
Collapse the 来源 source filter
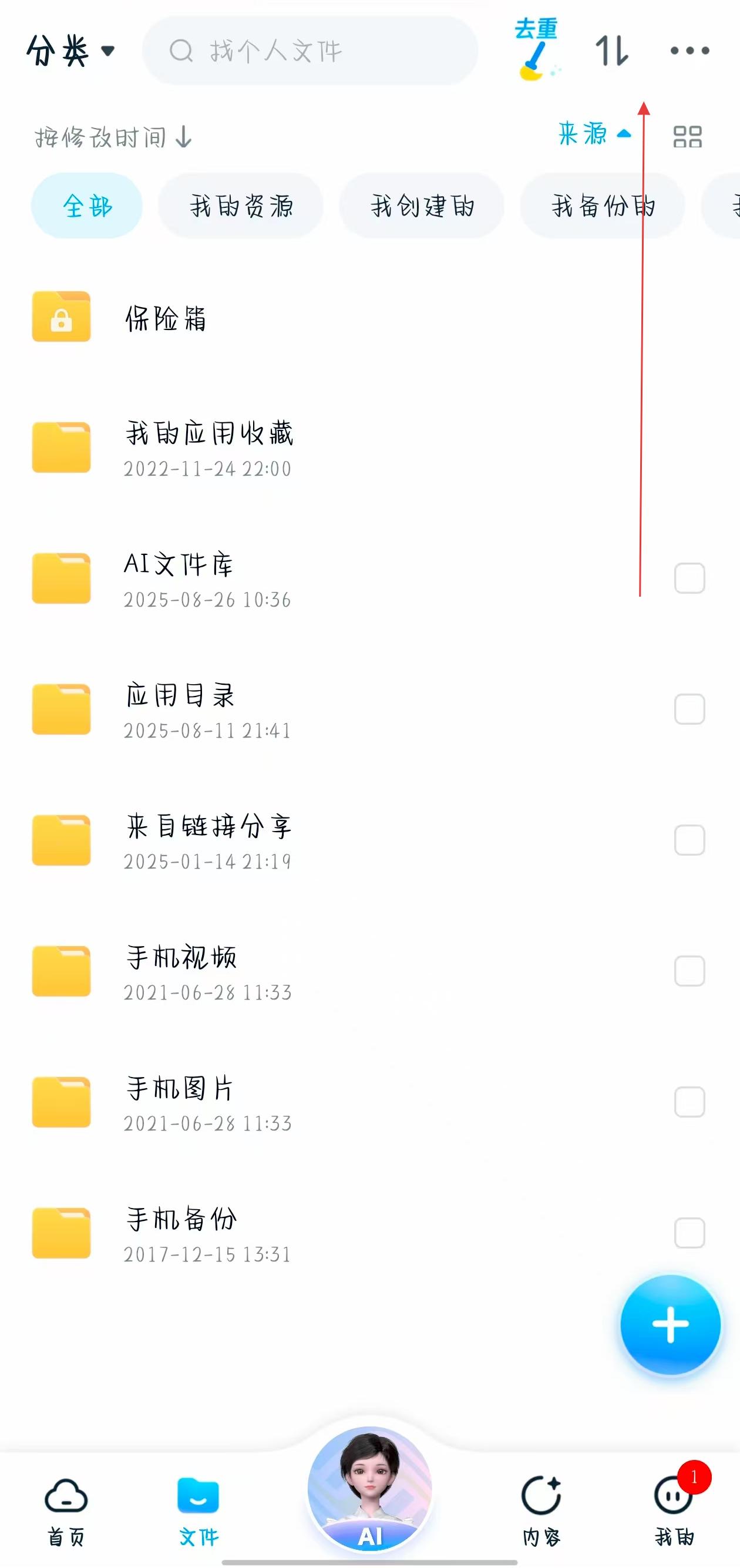(593, 134)
